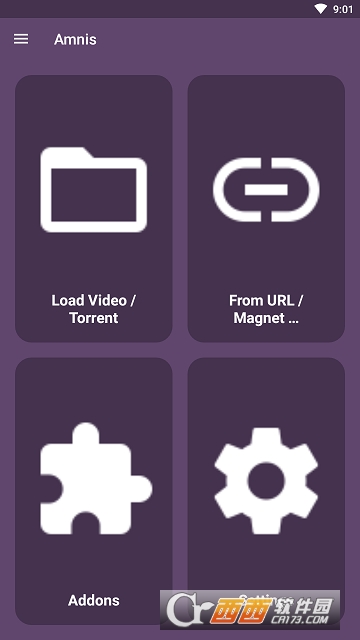Screen dimensions: 360x640
Task: Open the Load Video / Torrent card
Action: click(93, 208)
